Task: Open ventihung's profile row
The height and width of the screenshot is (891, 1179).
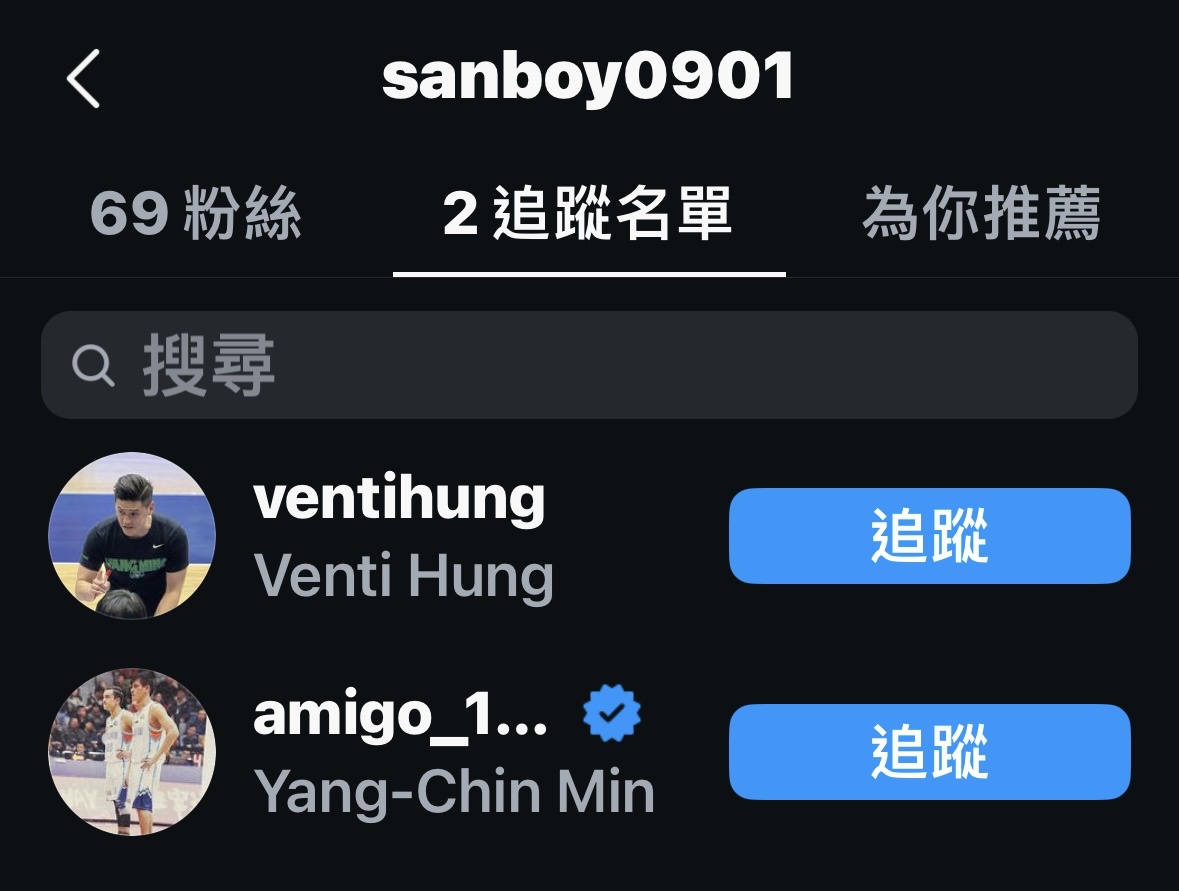Action: click(400, 536)
